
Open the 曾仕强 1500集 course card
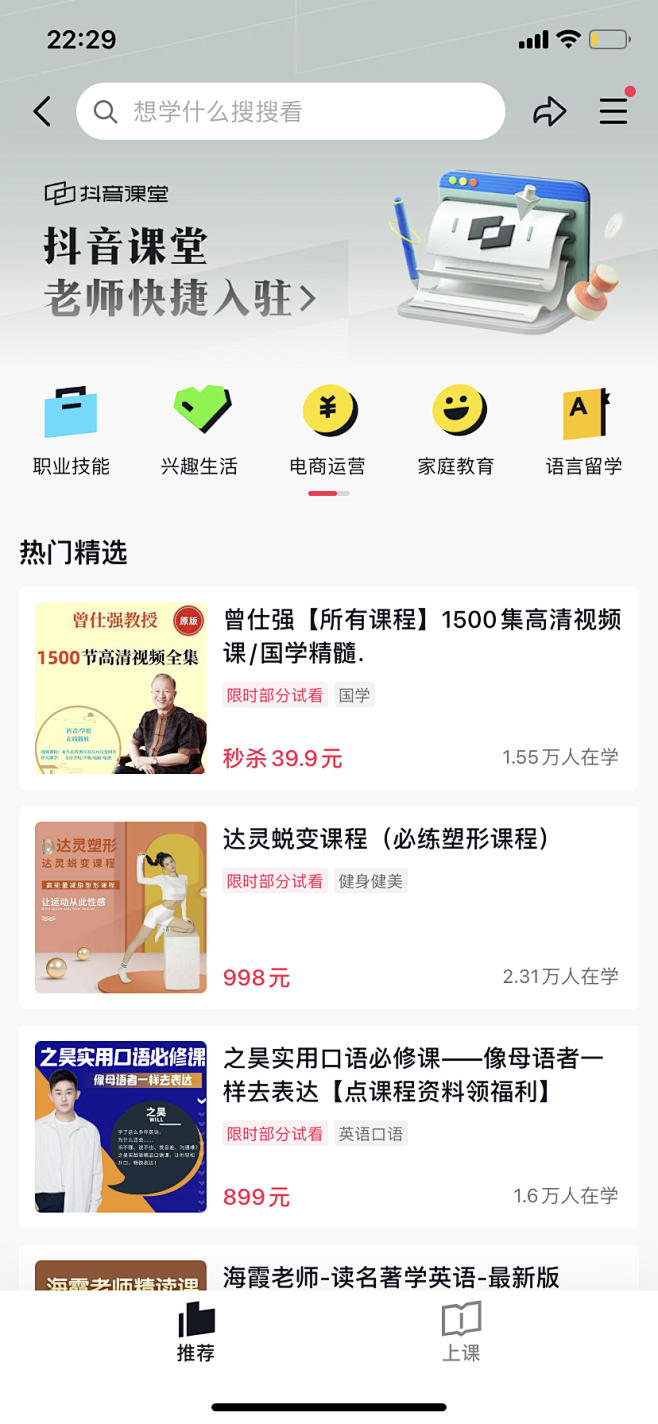click(x=328, y=688)
